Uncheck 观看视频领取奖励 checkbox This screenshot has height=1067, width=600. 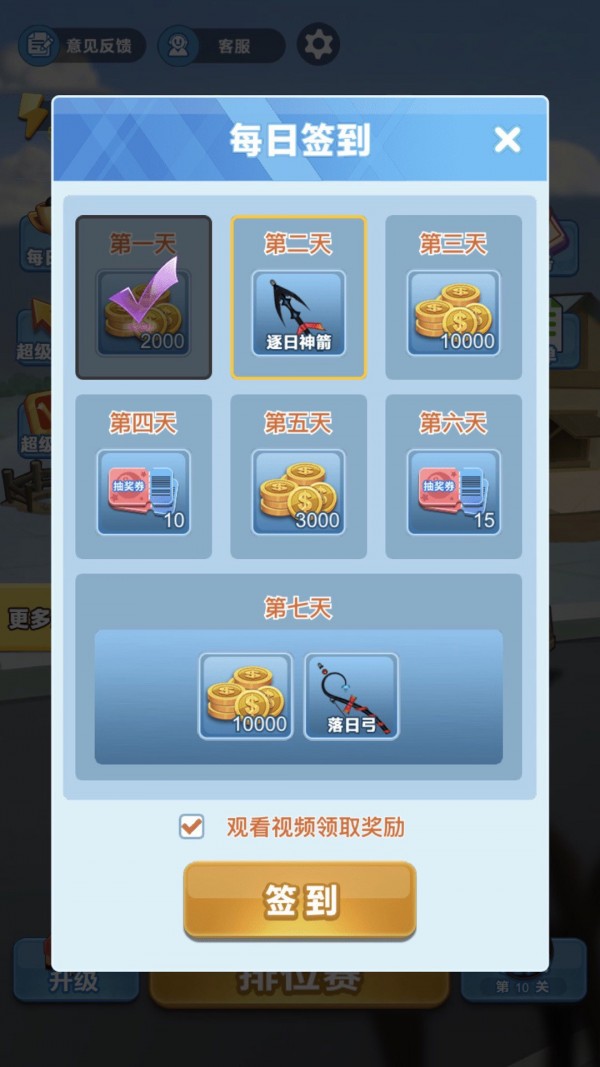tap(191, 827)
